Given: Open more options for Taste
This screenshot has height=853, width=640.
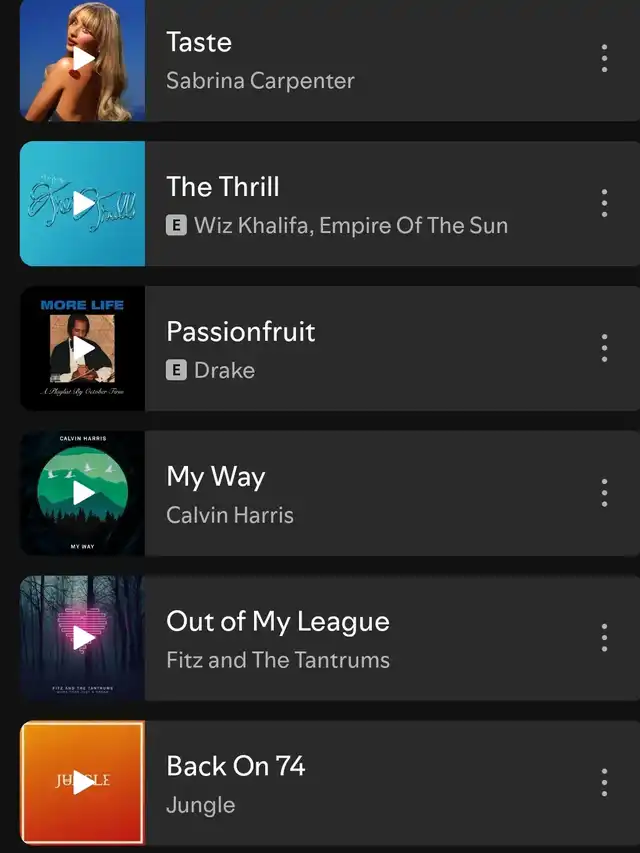Looking at the screenshot, I should click(604, 58).
